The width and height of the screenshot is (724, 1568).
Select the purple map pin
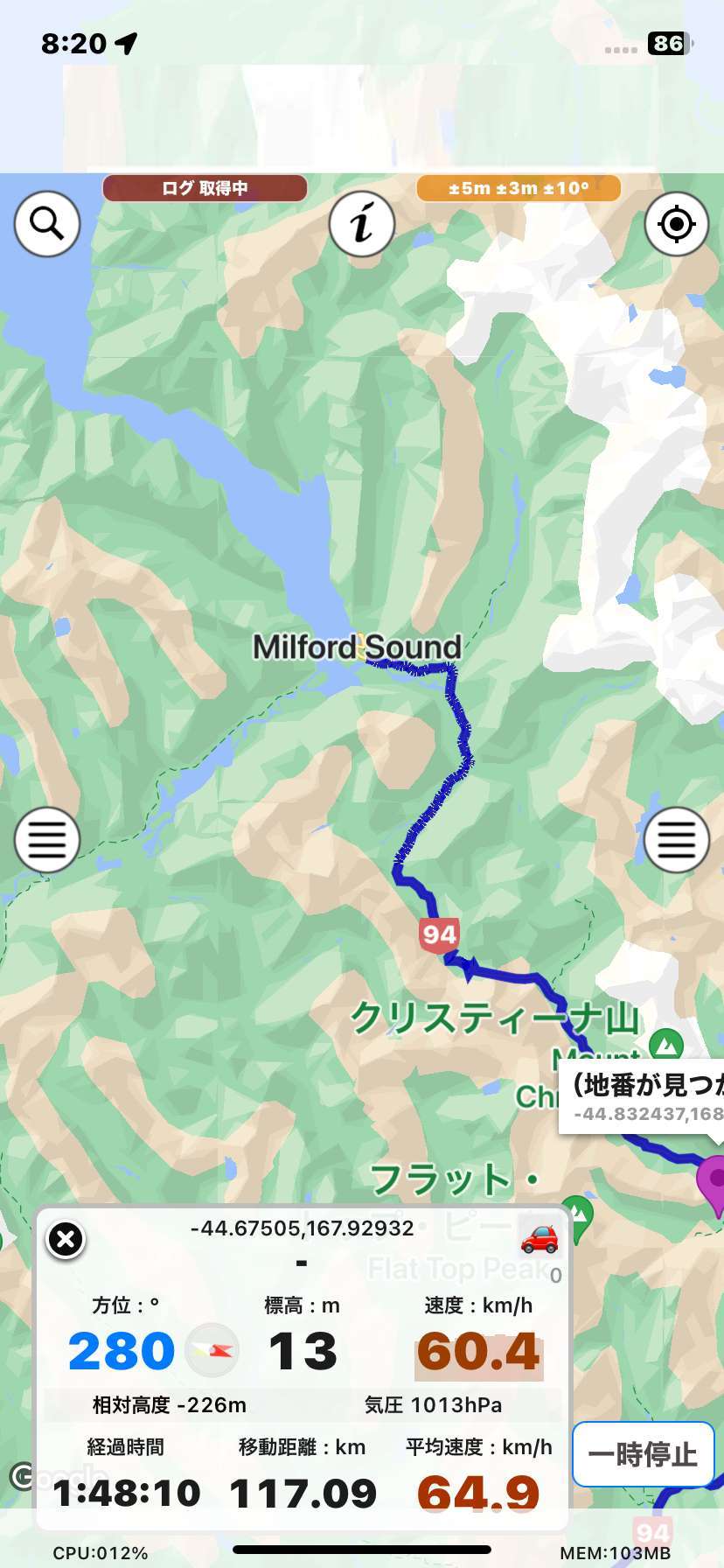coord(714,1183)
